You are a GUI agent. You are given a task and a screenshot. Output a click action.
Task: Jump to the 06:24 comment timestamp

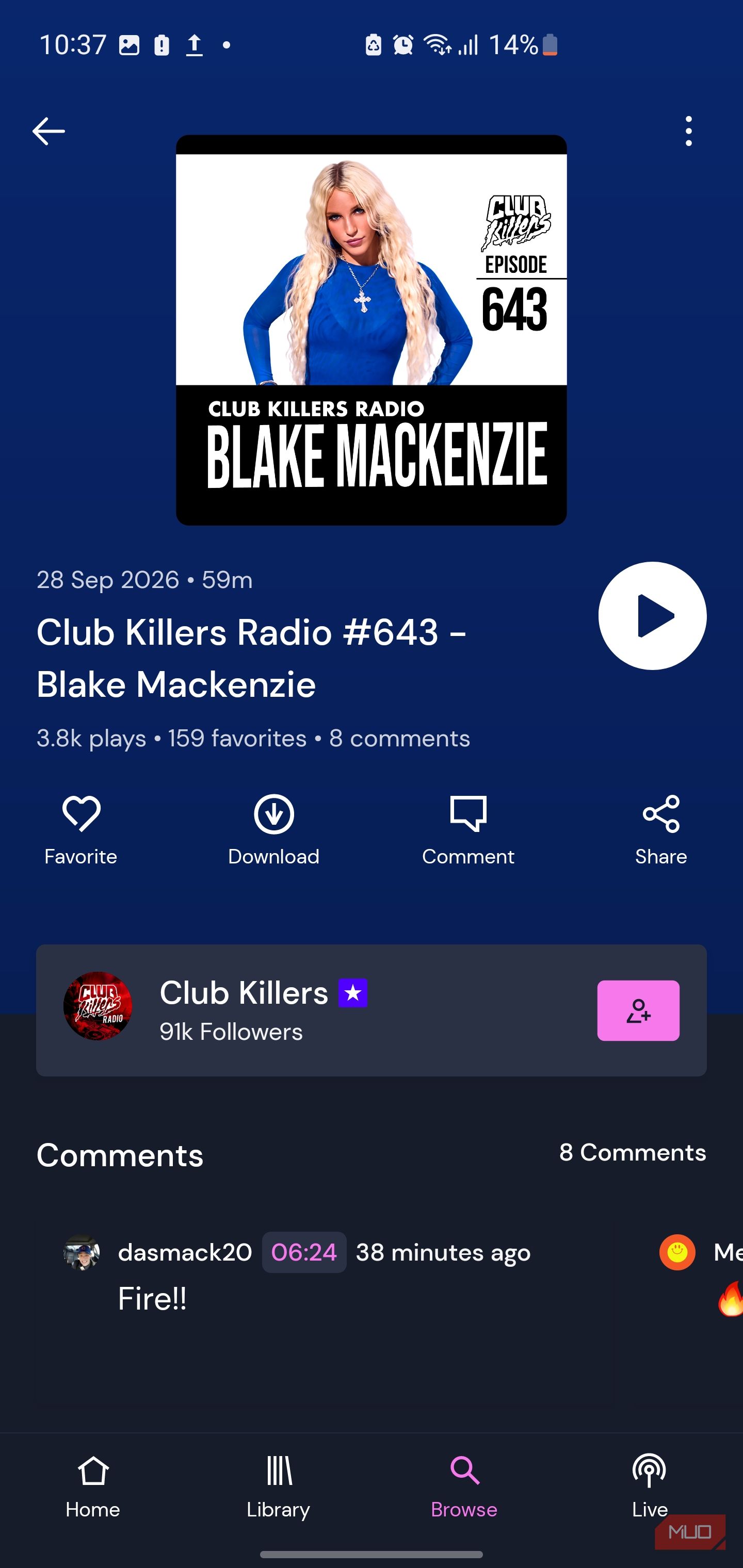[304, 1253]
